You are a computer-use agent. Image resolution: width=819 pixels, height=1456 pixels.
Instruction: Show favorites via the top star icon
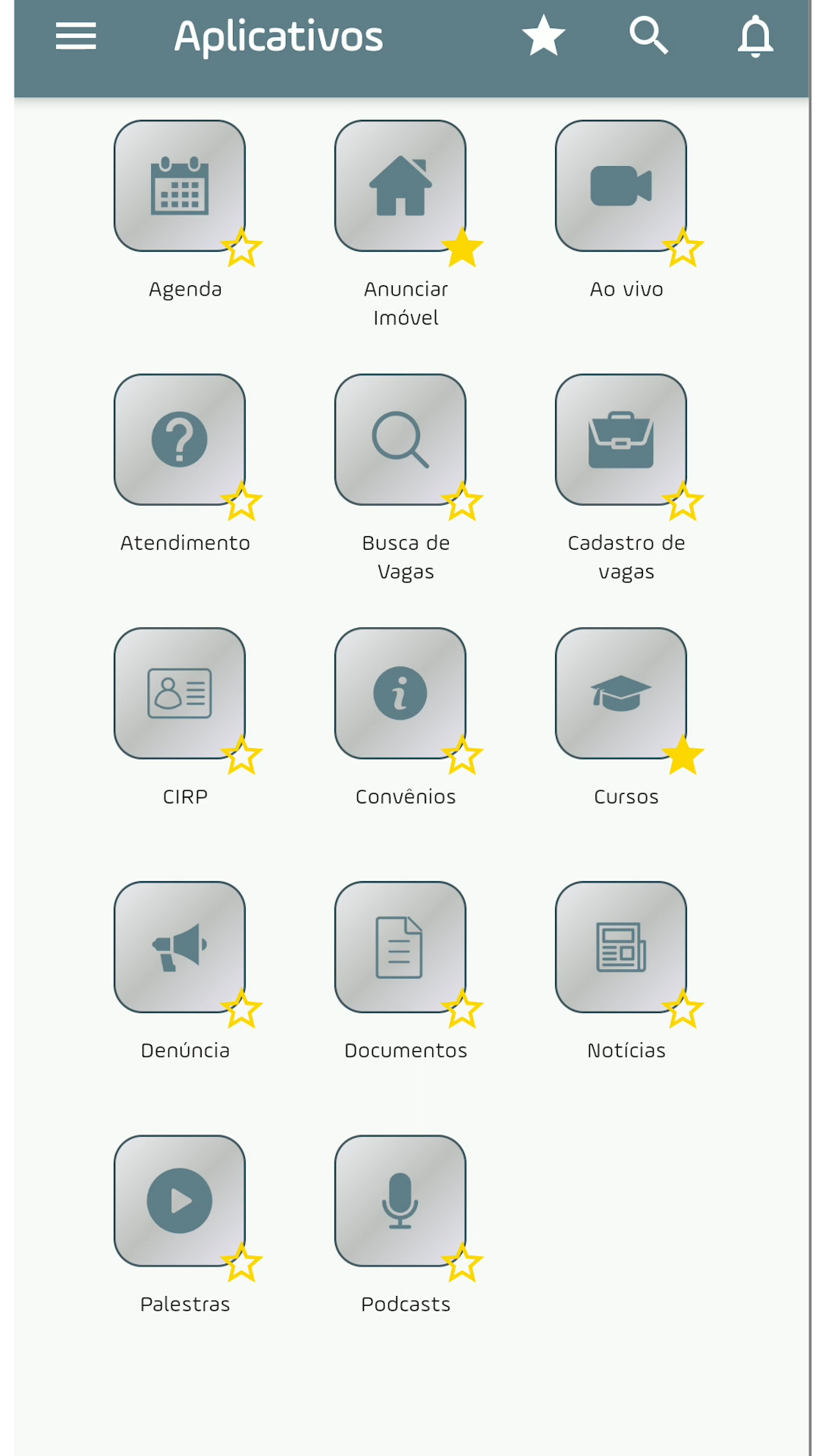click(544, 36)
